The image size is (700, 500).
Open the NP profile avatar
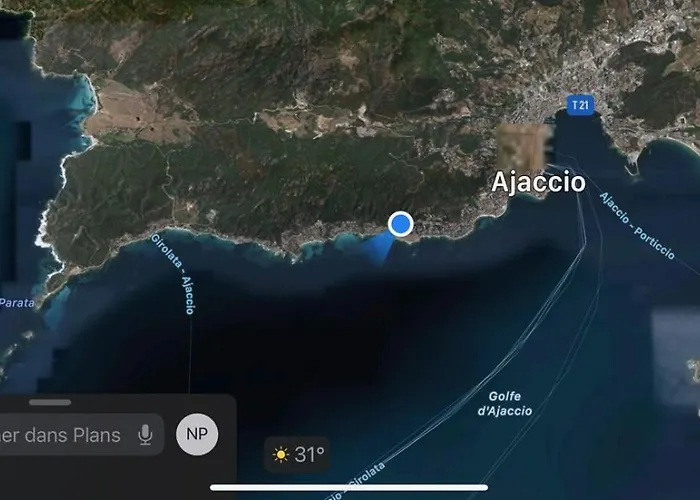click(197, 434)
